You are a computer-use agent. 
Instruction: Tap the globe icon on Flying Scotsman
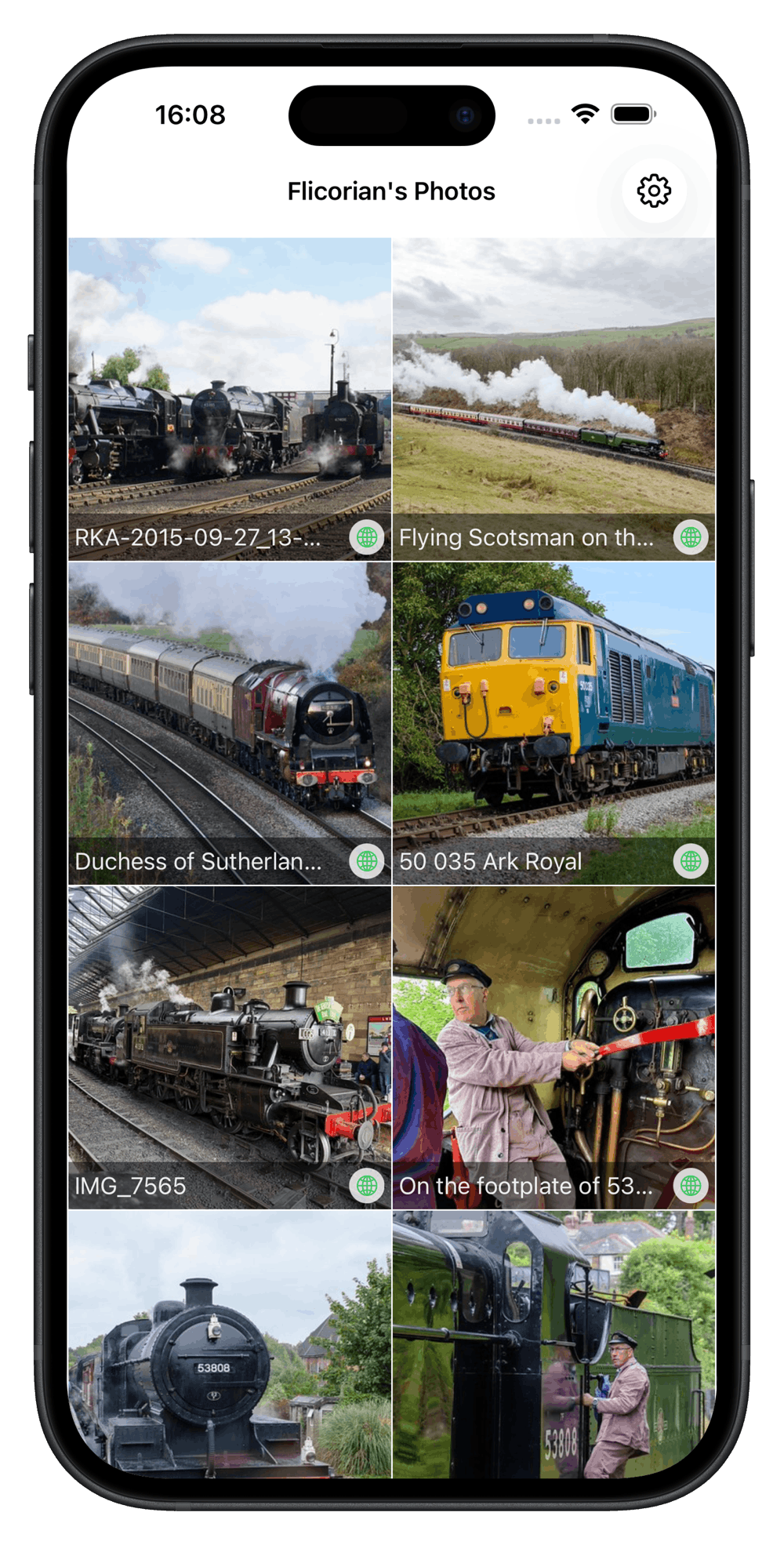[x=691, y=538]
